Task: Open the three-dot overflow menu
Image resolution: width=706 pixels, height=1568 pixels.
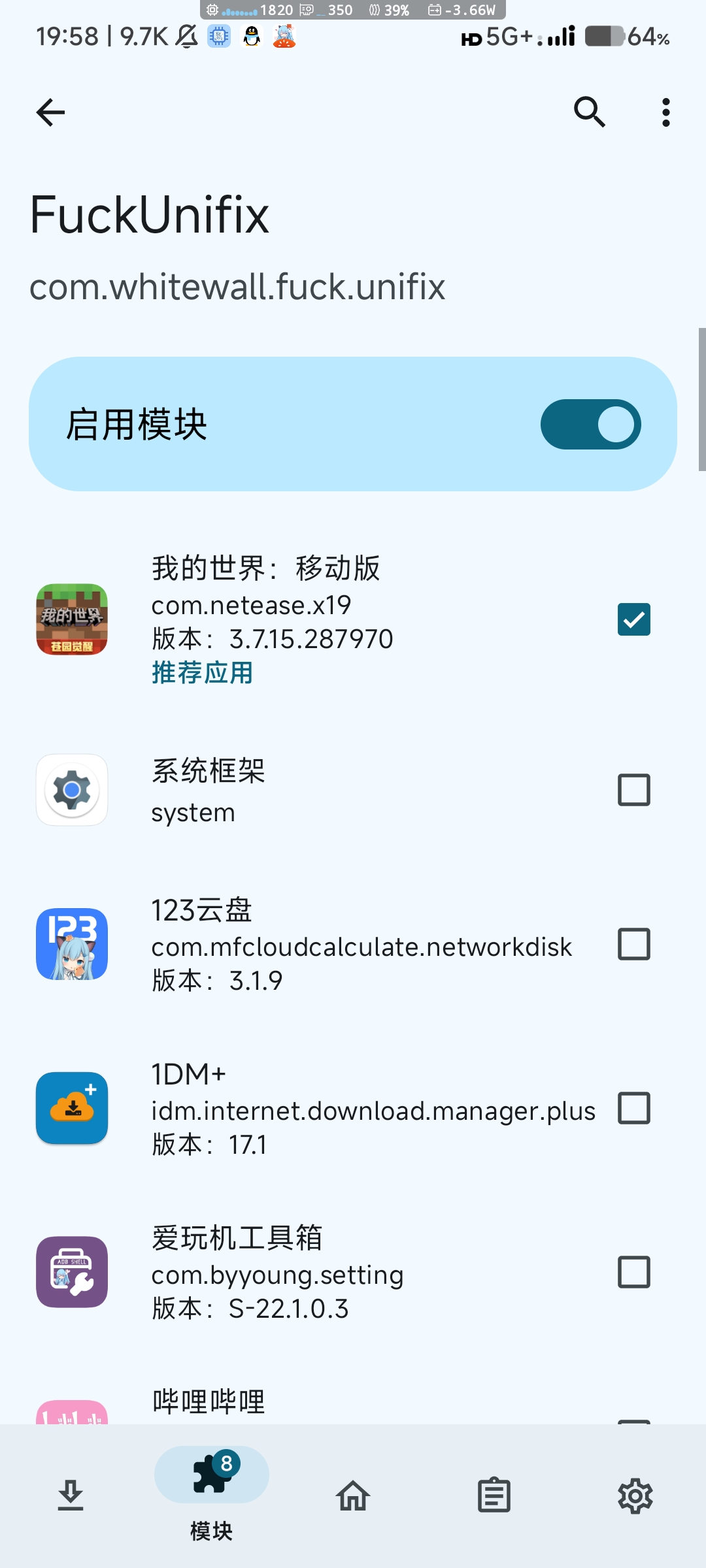Action: coord(665,112)
